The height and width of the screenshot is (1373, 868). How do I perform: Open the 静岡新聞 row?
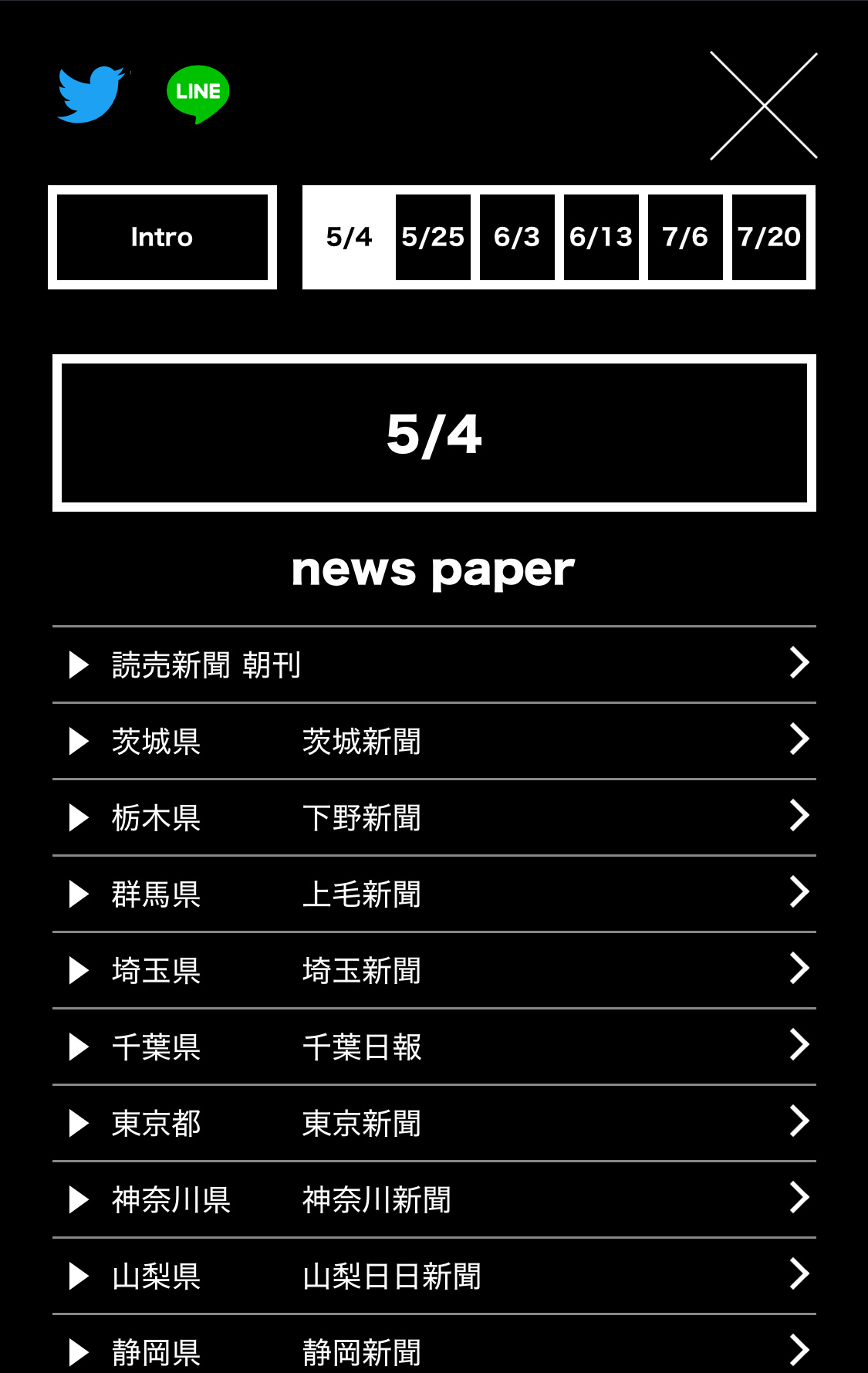click(434, 1344)
